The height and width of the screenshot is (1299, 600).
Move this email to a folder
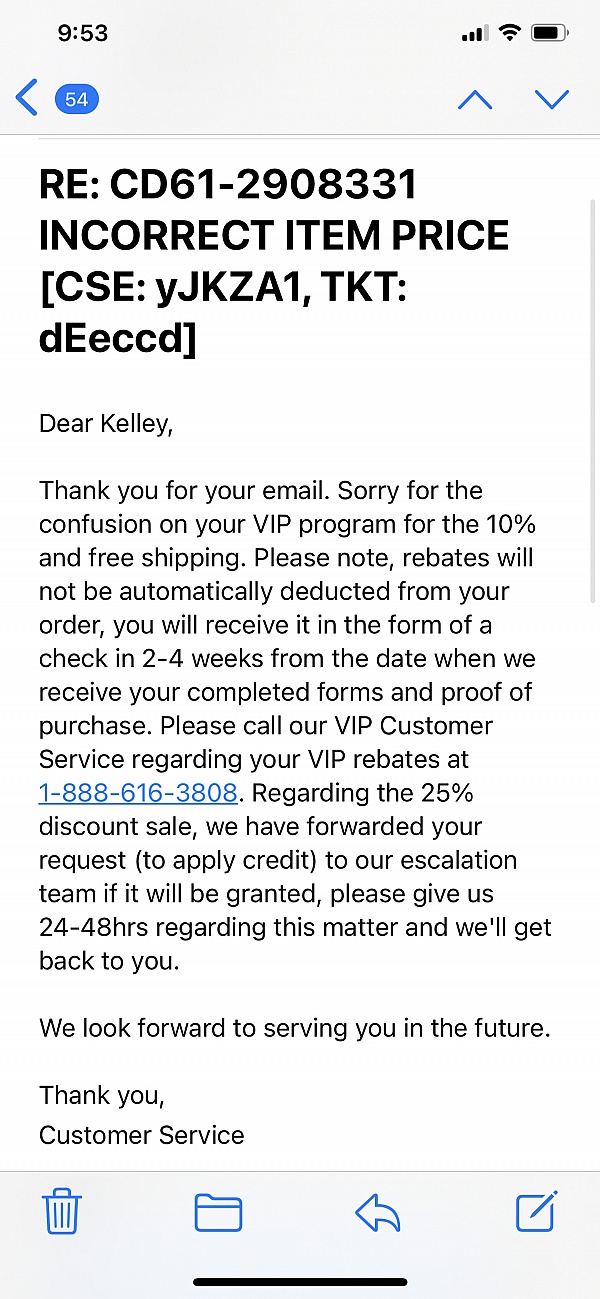point(218,1213)
